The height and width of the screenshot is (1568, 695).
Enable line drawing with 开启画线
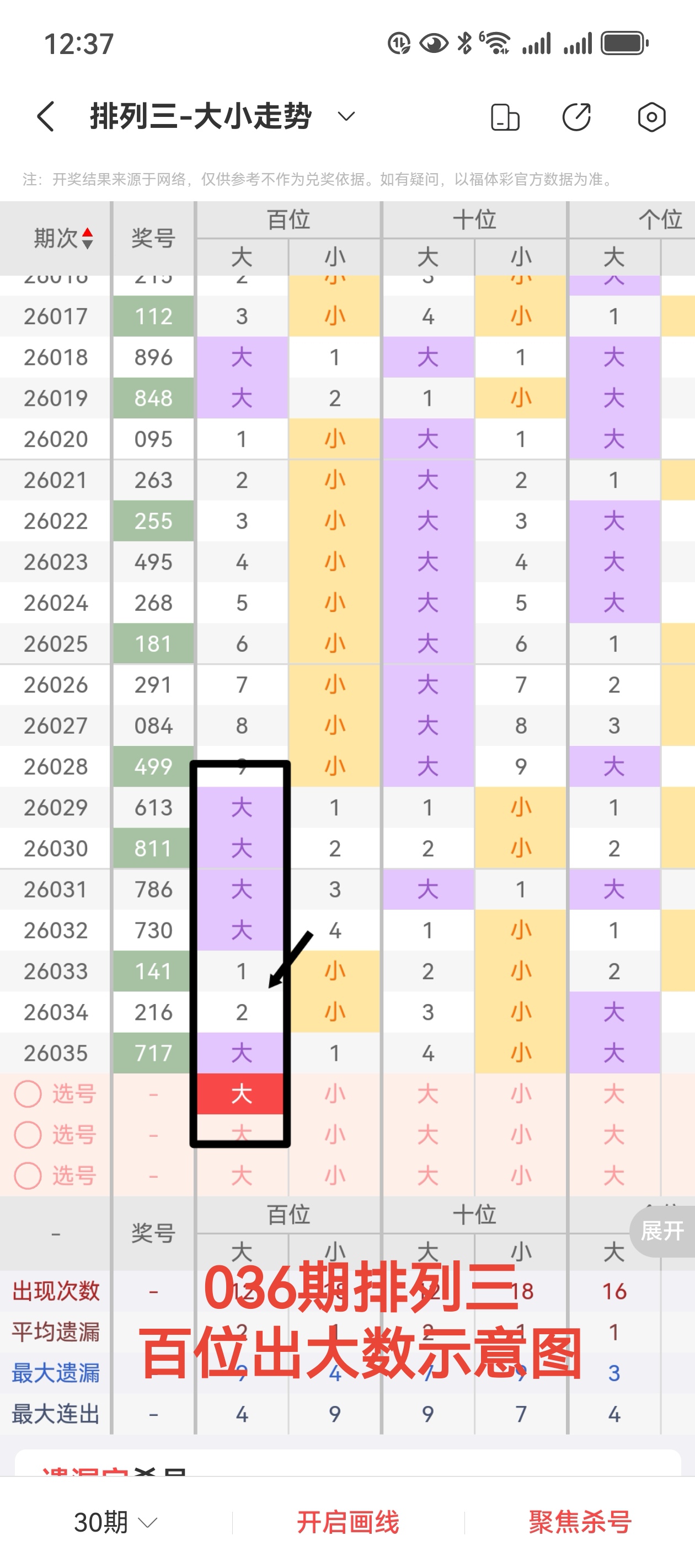(348, 1522)
